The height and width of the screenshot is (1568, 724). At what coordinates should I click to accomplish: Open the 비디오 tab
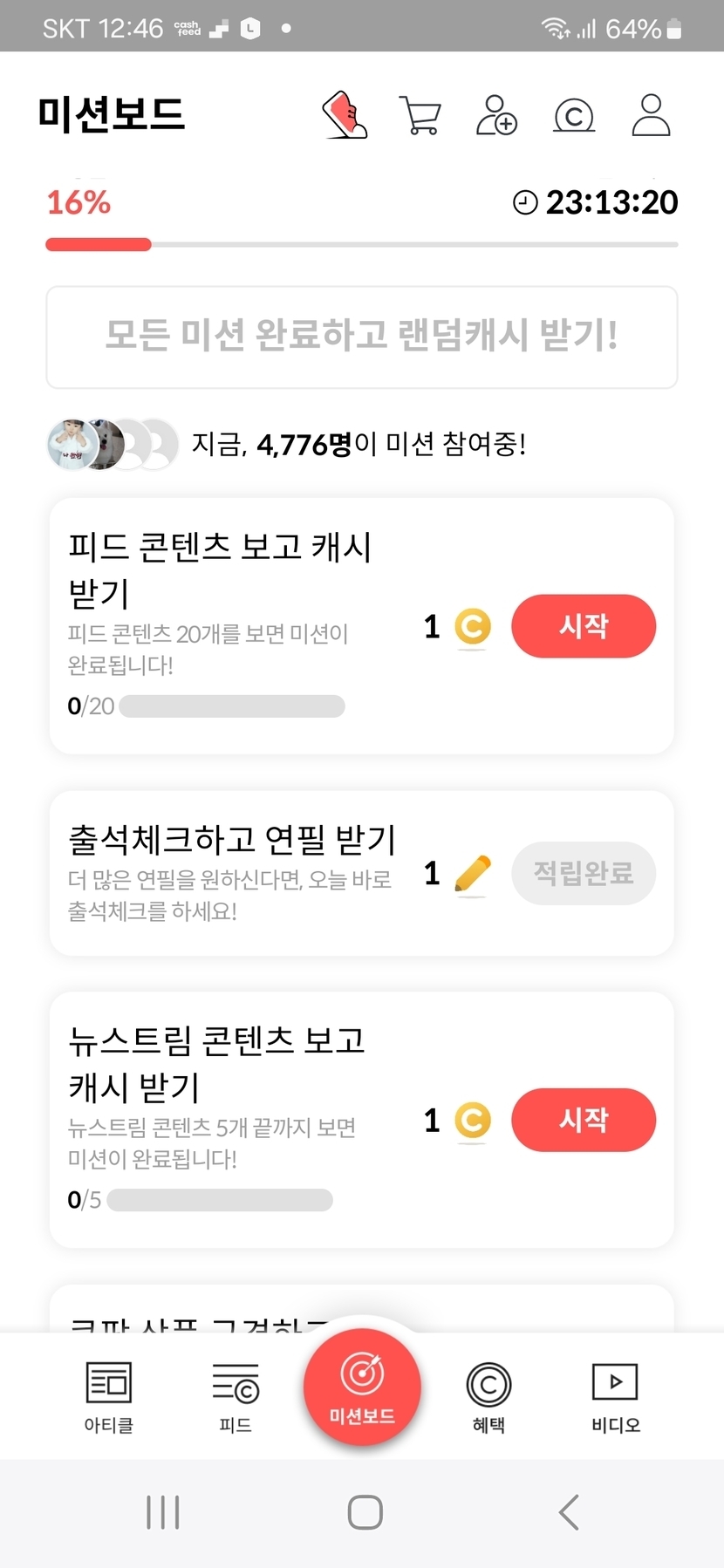pyautogui.click(x=615, y=1397)
